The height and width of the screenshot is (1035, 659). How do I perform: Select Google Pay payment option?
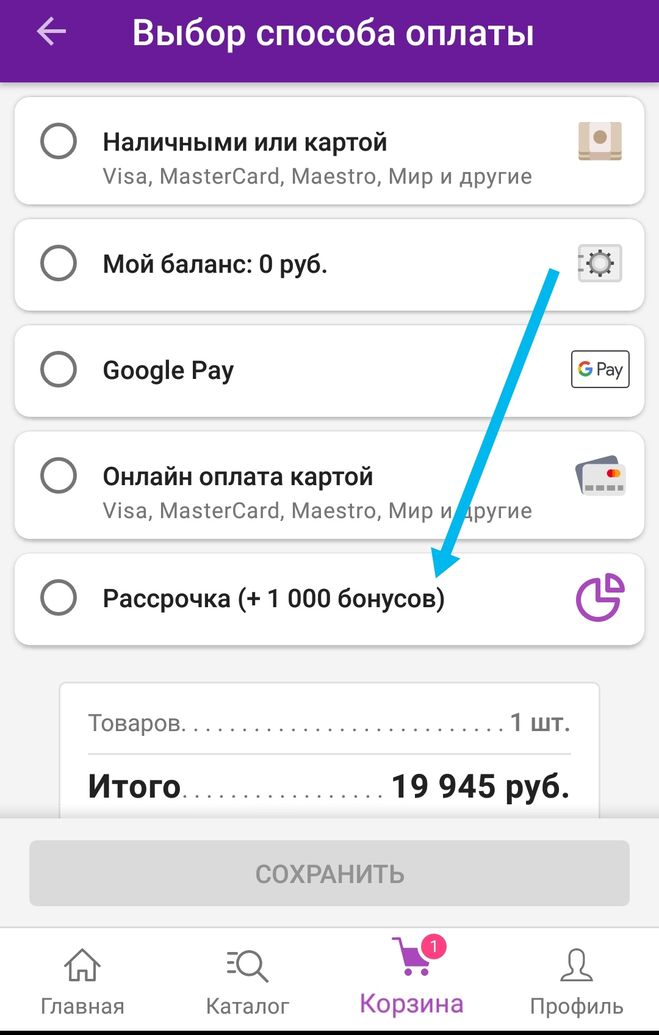coord(58,370)
